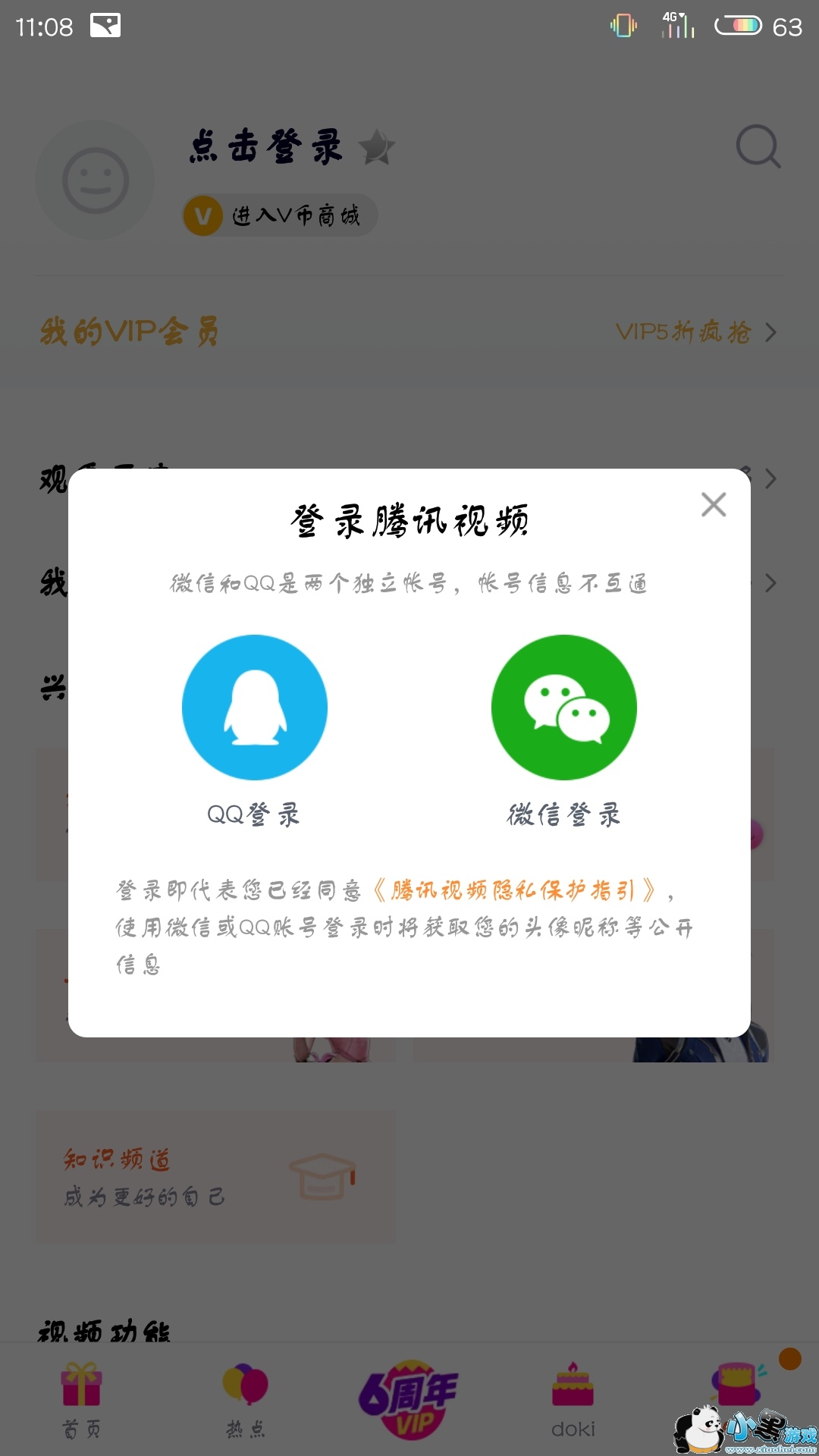Sign in with 微信登录
Image resolution: width=819 pixels, height=1456 pixels.
(x=563, y=708)
